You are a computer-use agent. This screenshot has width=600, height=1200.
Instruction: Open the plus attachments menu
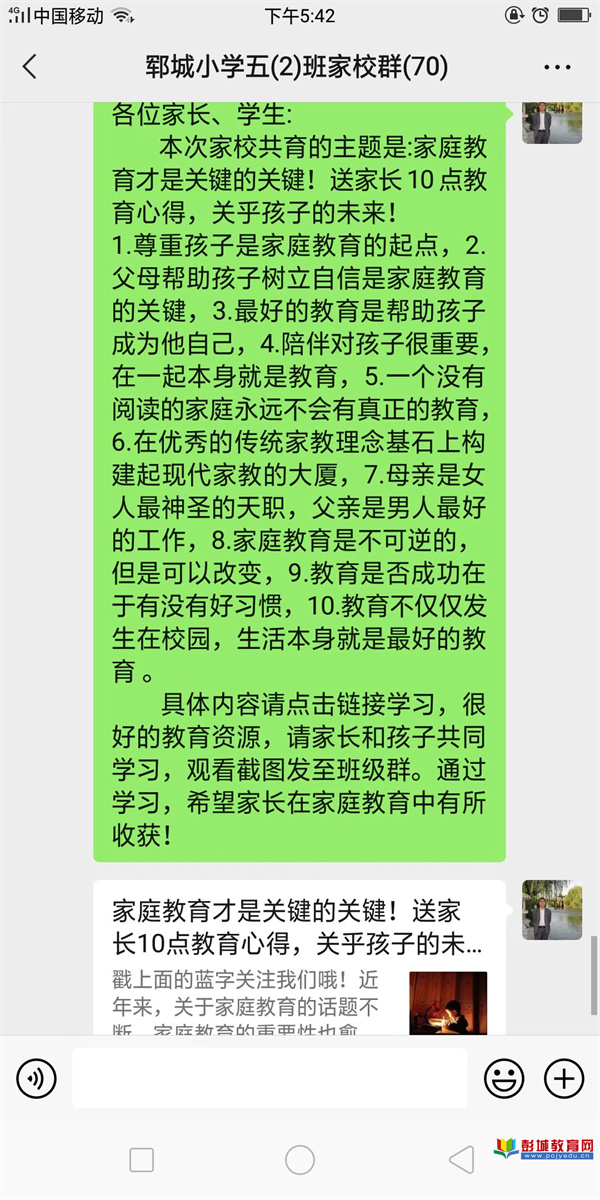click(x=563, y=1078)
